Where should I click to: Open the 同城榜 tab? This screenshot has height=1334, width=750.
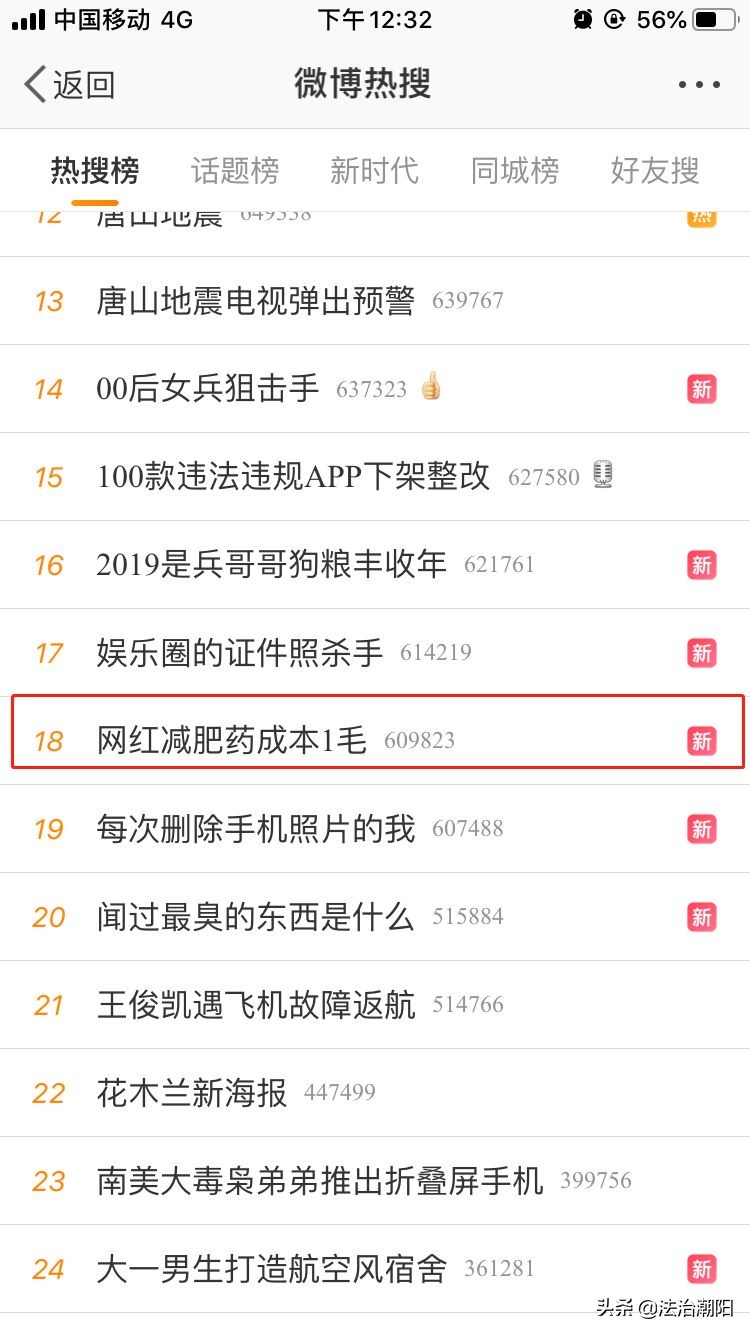(514, 171)
